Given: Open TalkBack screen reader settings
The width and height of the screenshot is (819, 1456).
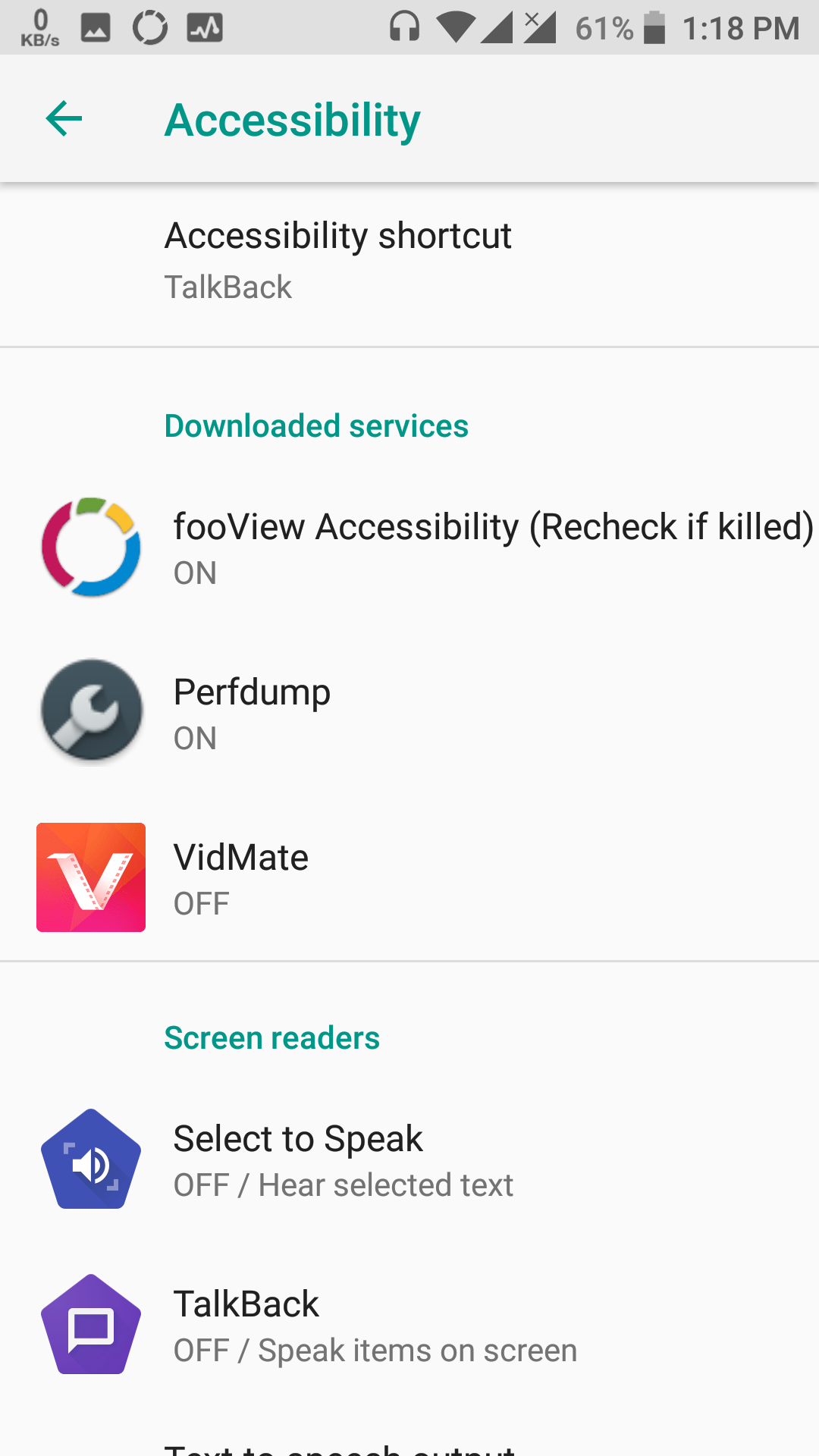Looking at the screenshot, I should click(409, 1326).
